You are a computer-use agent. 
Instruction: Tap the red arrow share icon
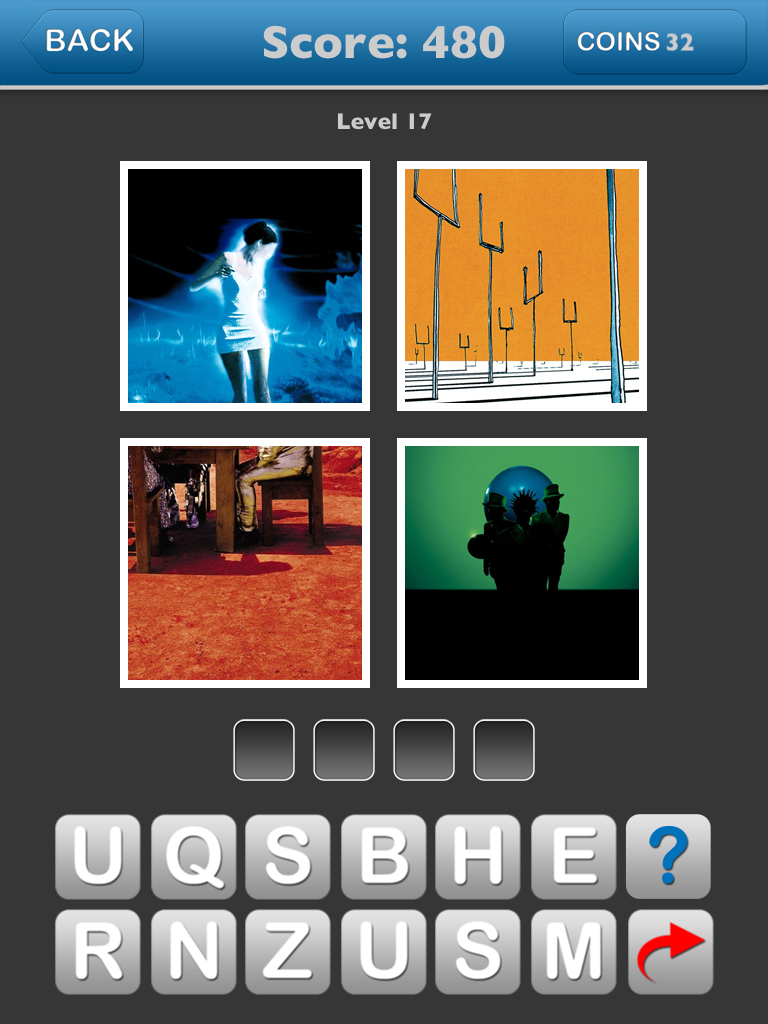click(668, 952)
